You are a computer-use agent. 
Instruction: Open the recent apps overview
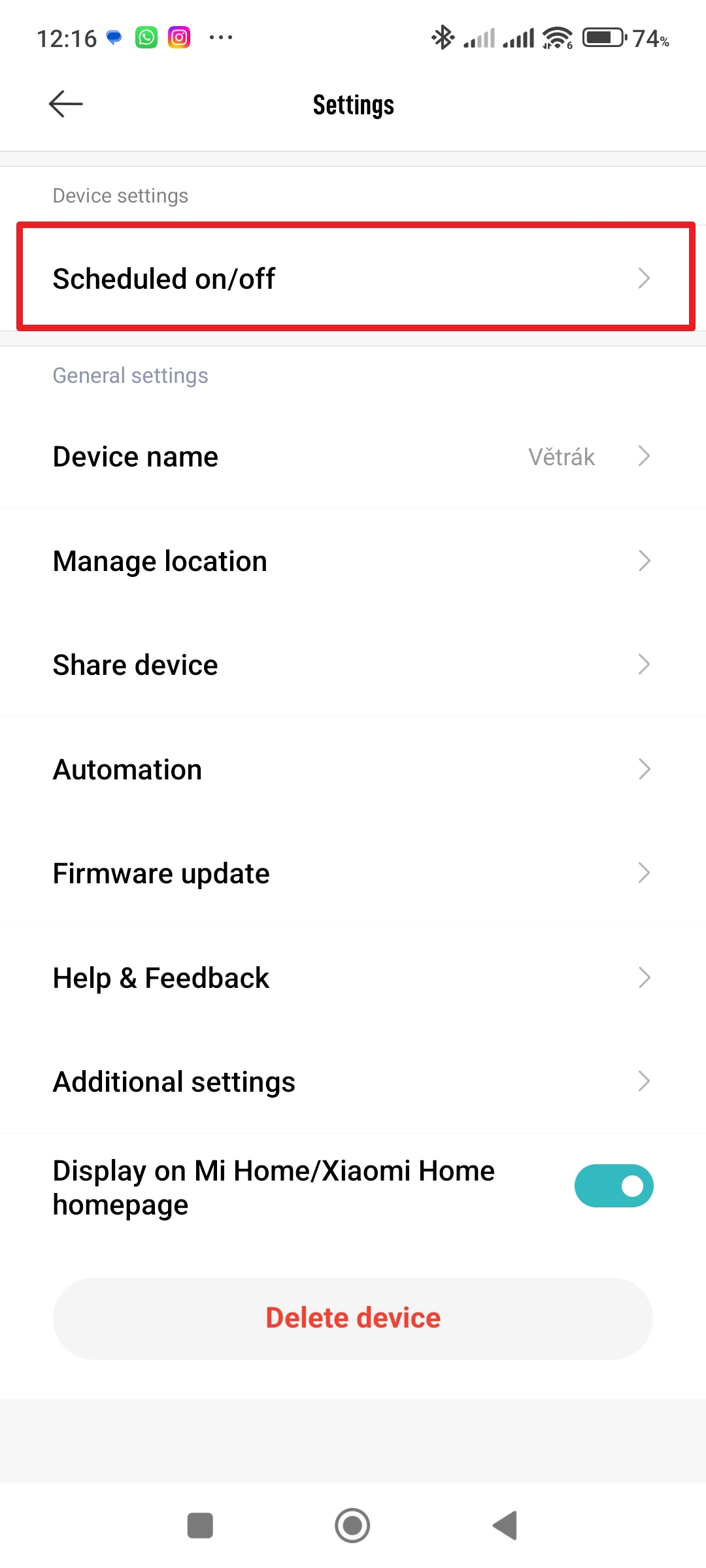pos(200,1526)
